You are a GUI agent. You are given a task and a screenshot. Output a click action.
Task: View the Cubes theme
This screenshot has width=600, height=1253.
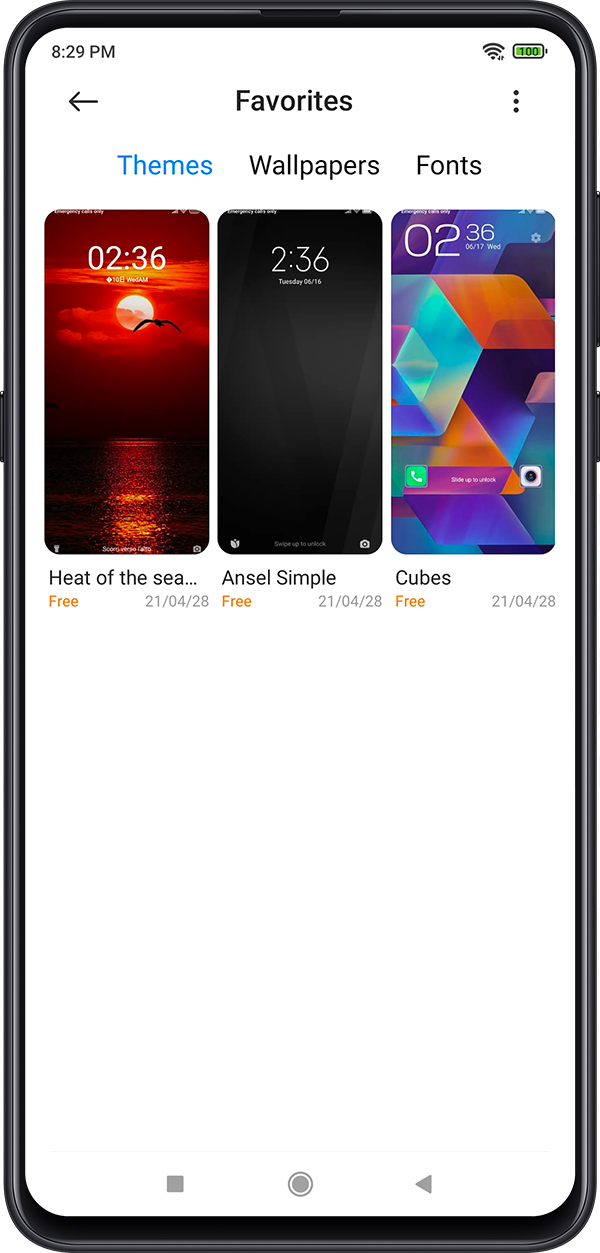473,382
